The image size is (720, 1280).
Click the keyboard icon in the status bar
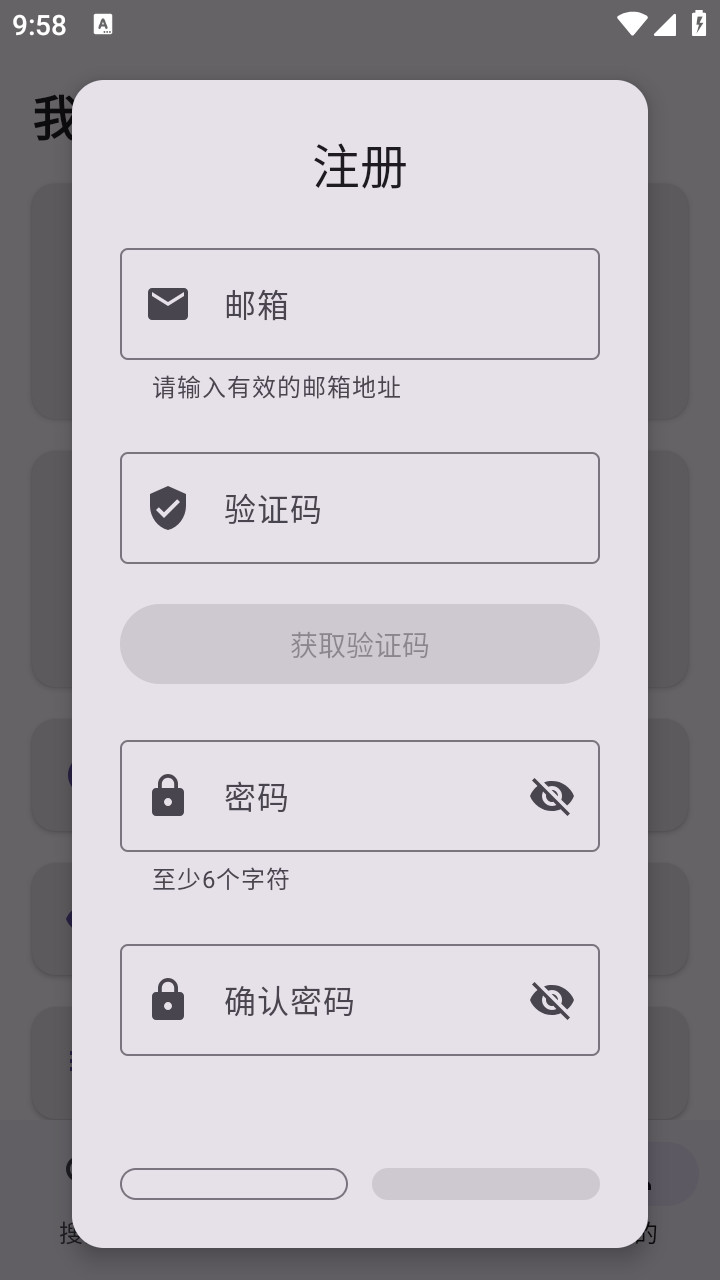(104, 25)
